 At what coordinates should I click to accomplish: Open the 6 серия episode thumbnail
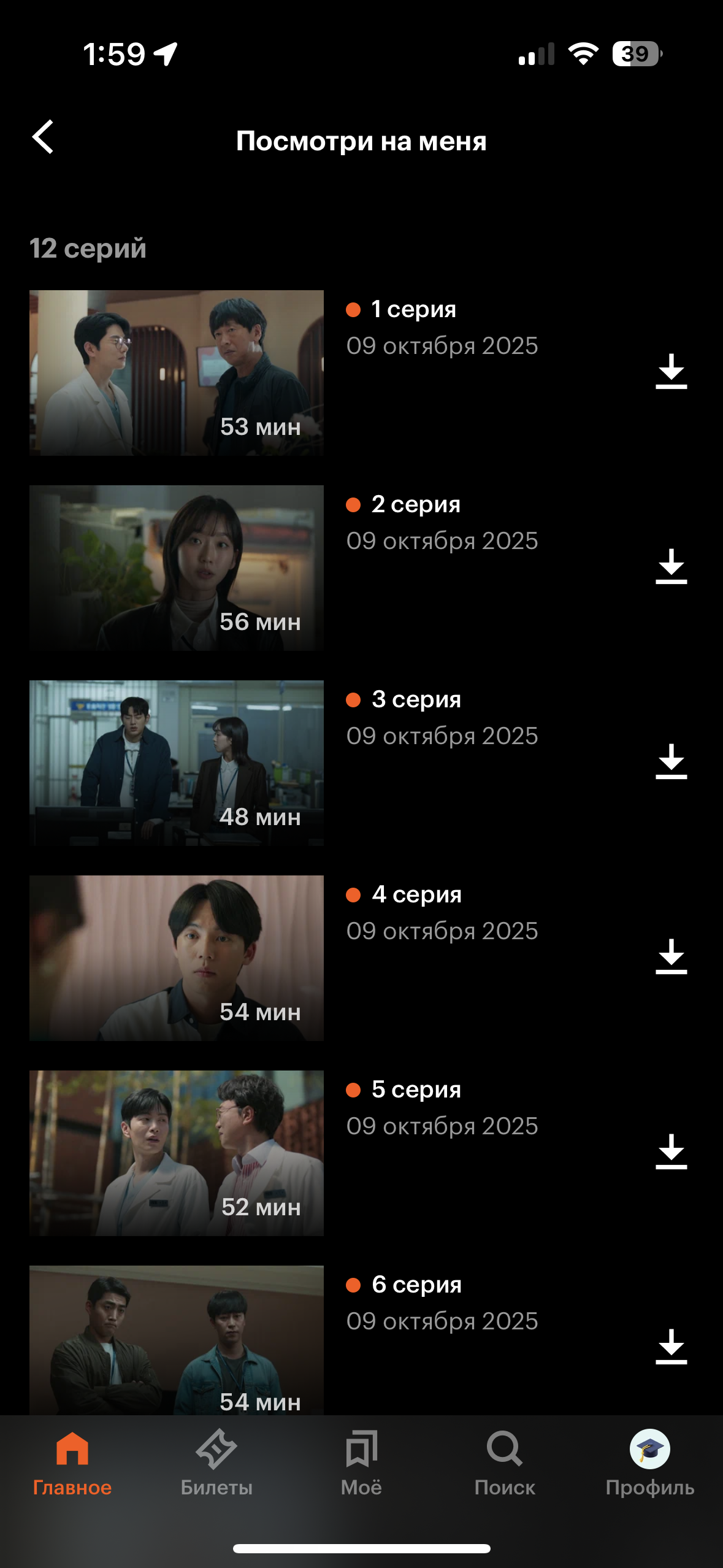tap(177, 1340)
